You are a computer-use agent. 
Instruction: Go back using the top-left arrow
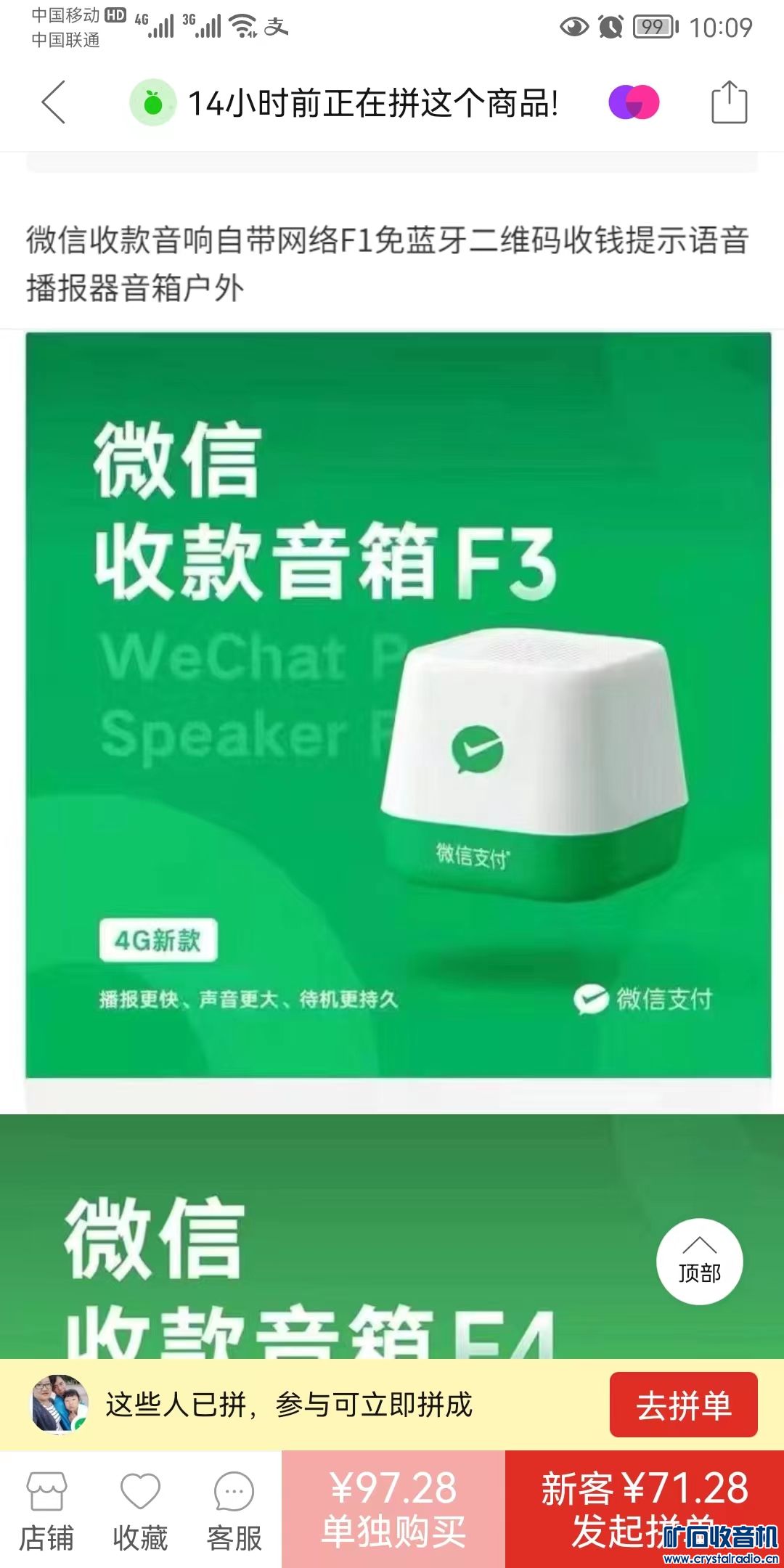[x=54, y=102]
